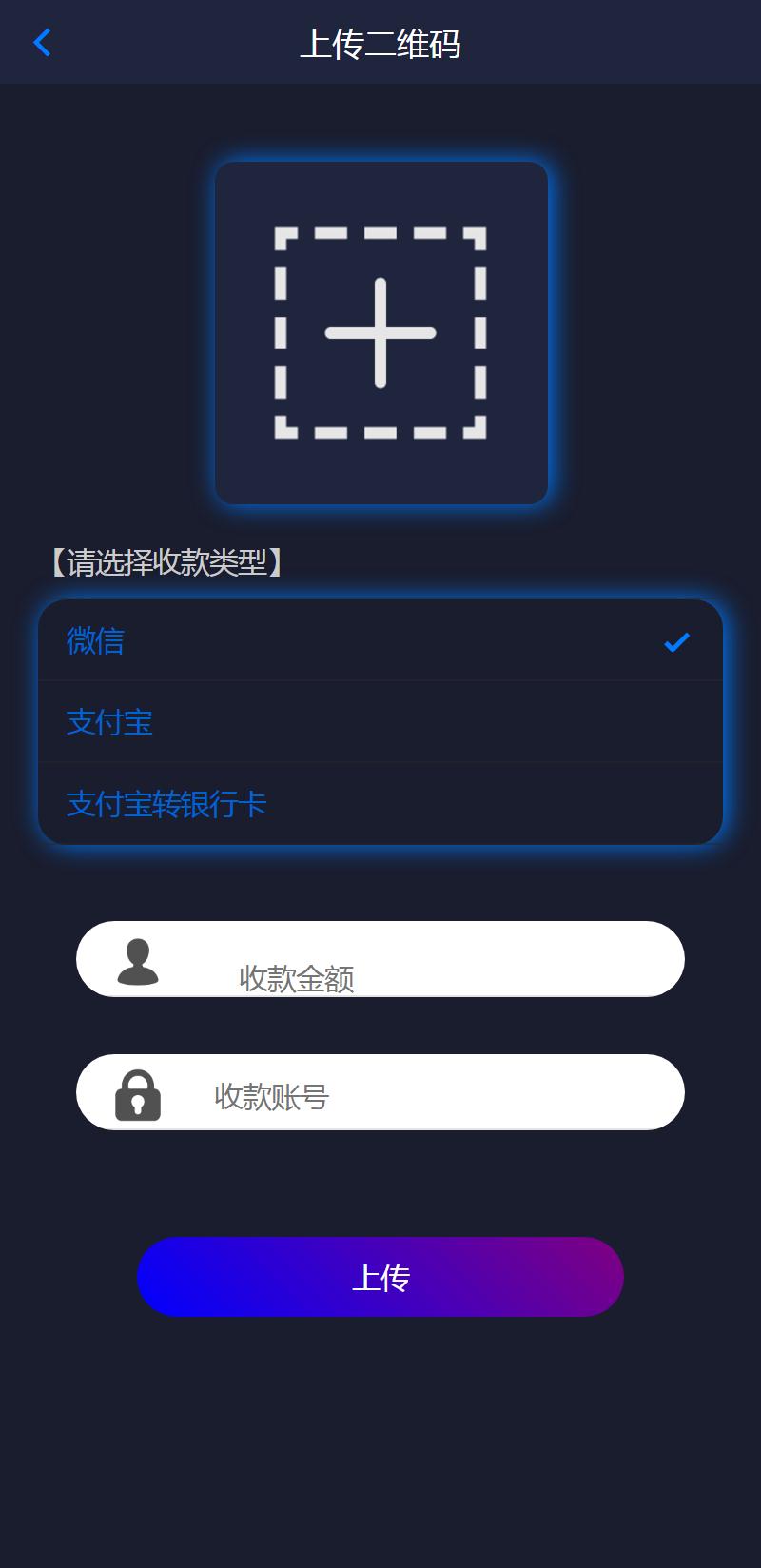This screenshot has height=1568, width=761.
Task: Select 微信 as the payment type
Action: point(380,640)
